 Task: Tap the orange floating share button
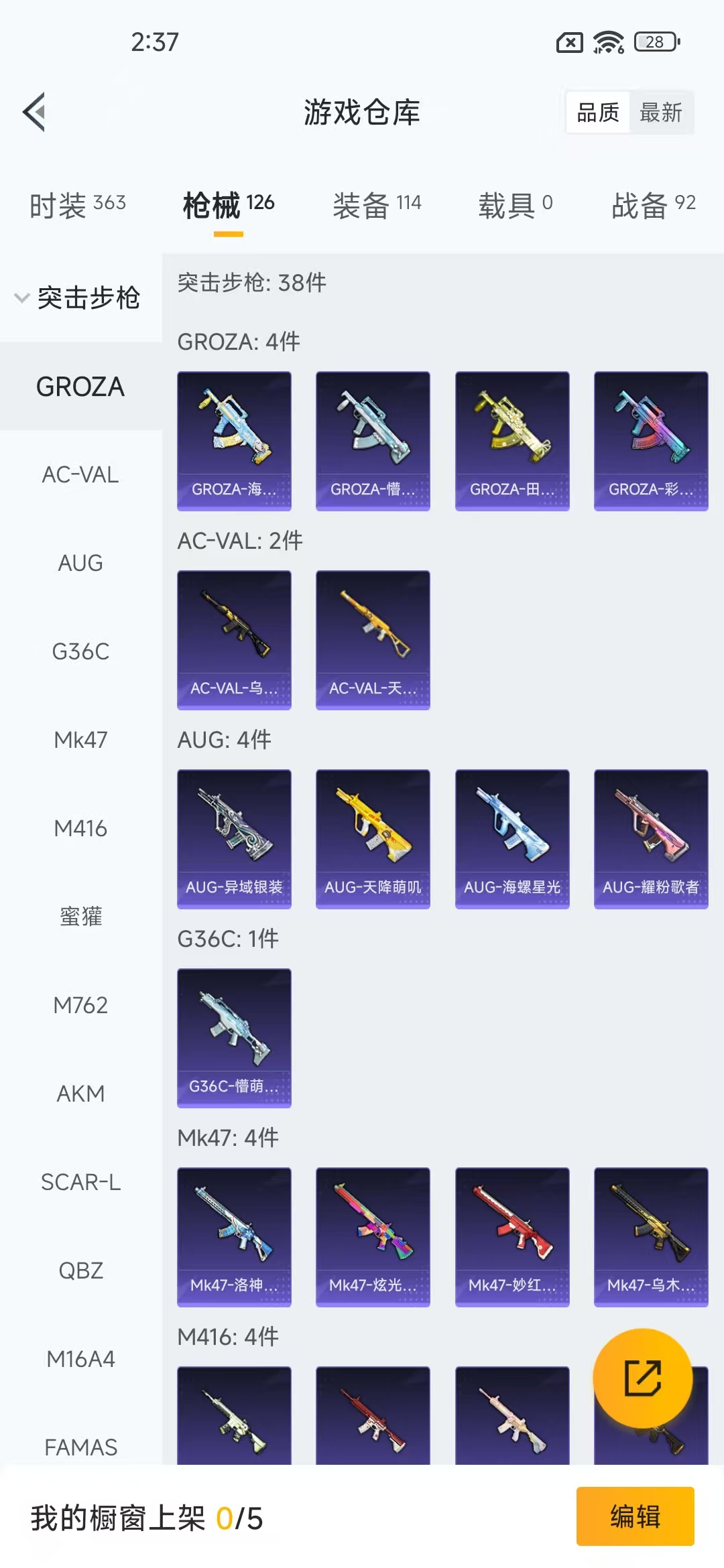pyautogui.click(x=642, y=1378)
